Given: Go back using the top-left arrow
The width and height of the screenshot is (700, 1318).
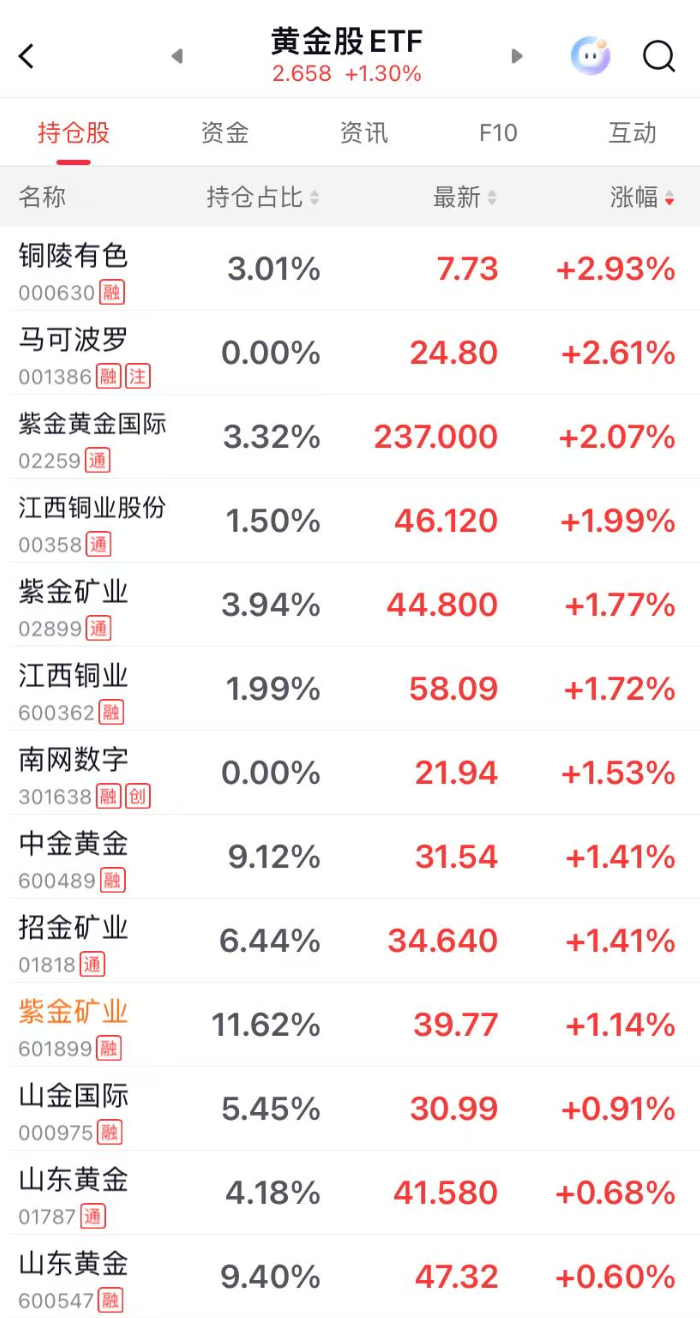Looking at the screenshot, I should coord(27,56).
